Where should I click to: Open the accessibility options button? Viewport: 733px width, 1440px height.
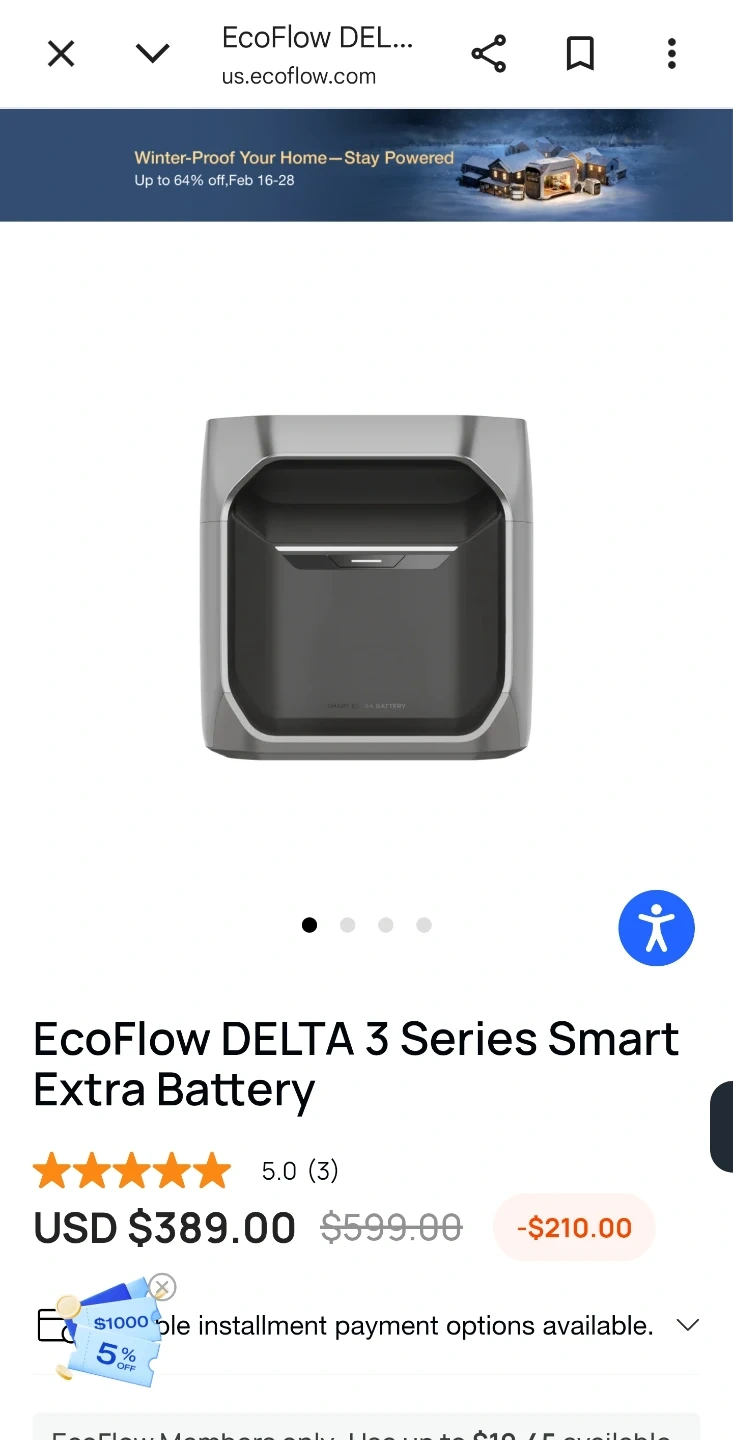(656, 928)
